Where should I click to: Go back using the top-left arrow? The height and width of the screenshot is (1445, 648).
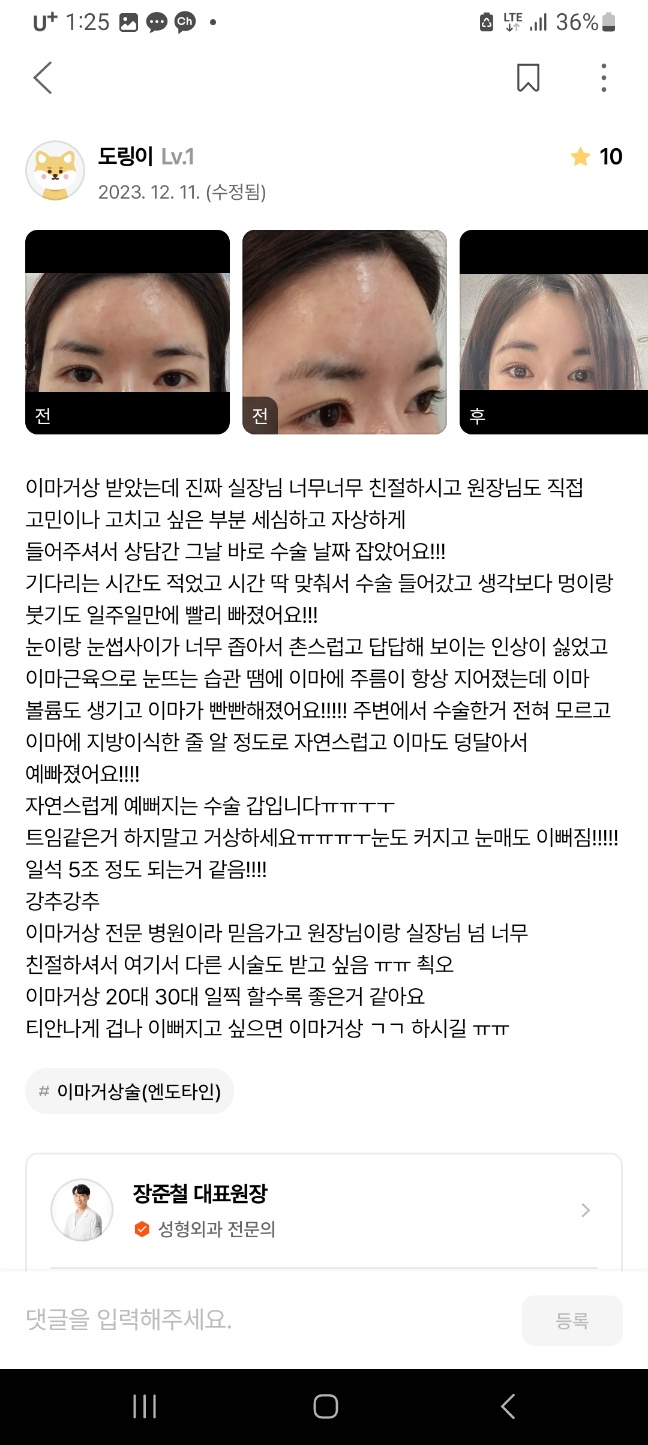(x=42, y=78)
